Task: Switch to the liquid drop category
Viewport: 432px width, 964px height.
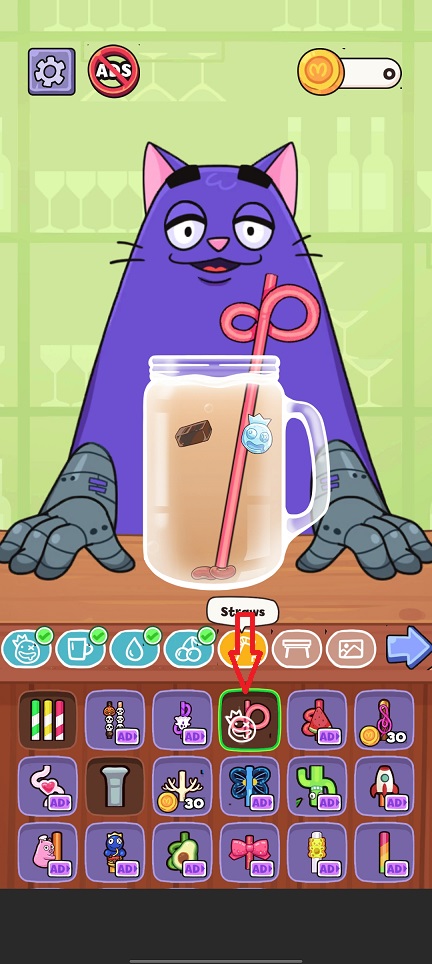Action: coord(134,648)
